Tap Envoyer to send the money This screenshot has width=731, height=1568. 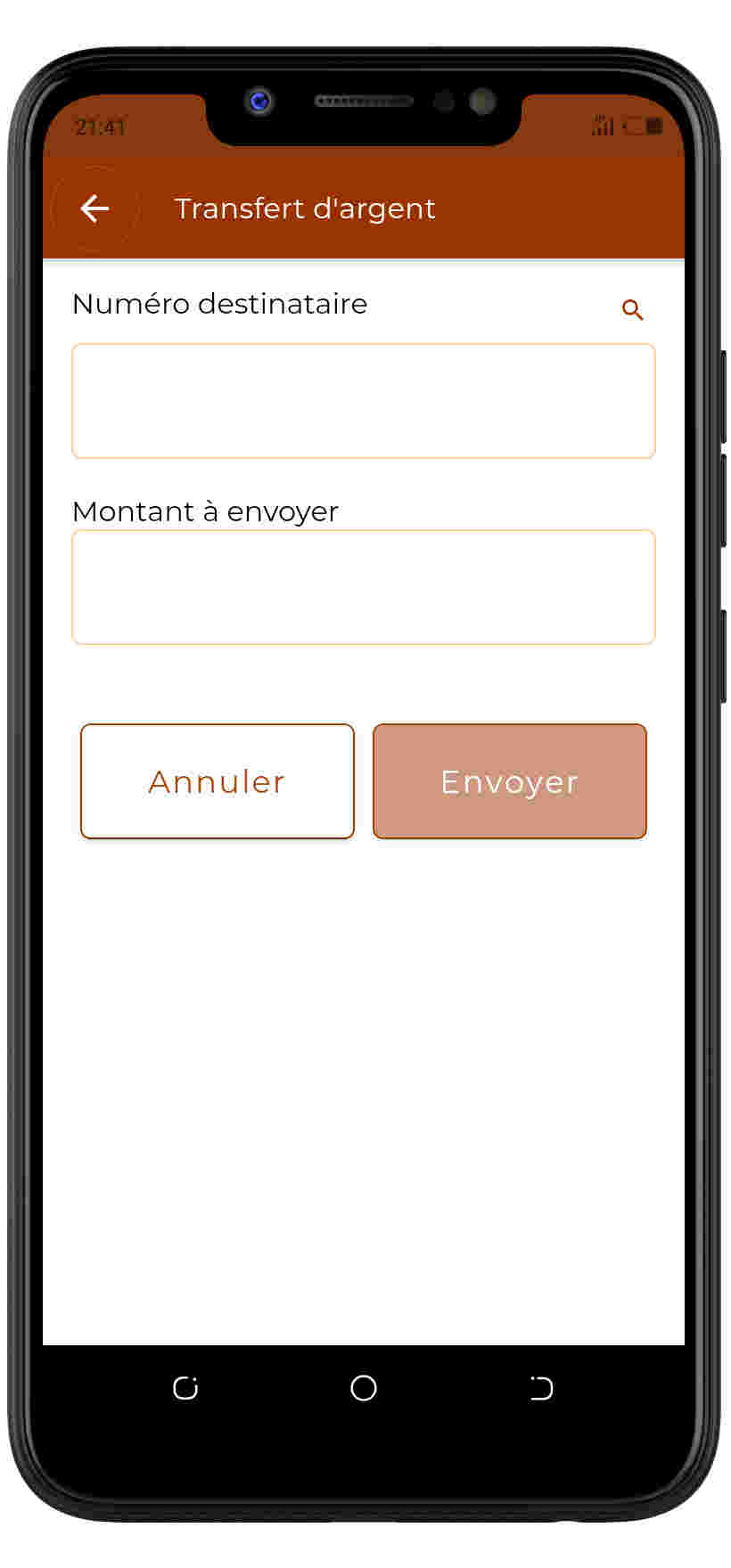[509, 781]
